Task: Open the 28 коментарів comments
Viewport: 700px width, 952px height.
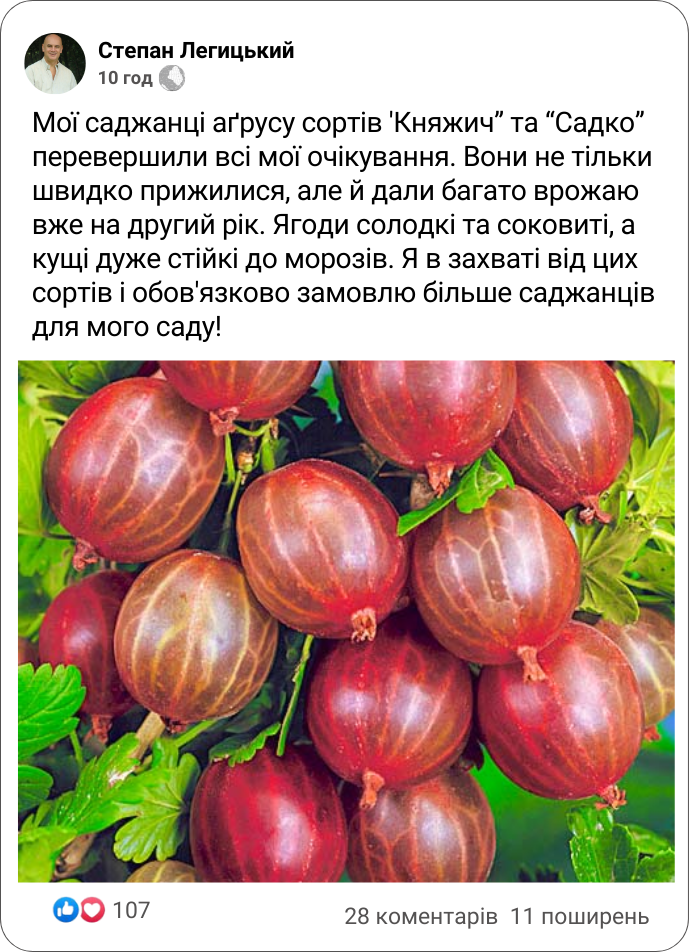Action: pyautogui.click(x=420, y=916)
